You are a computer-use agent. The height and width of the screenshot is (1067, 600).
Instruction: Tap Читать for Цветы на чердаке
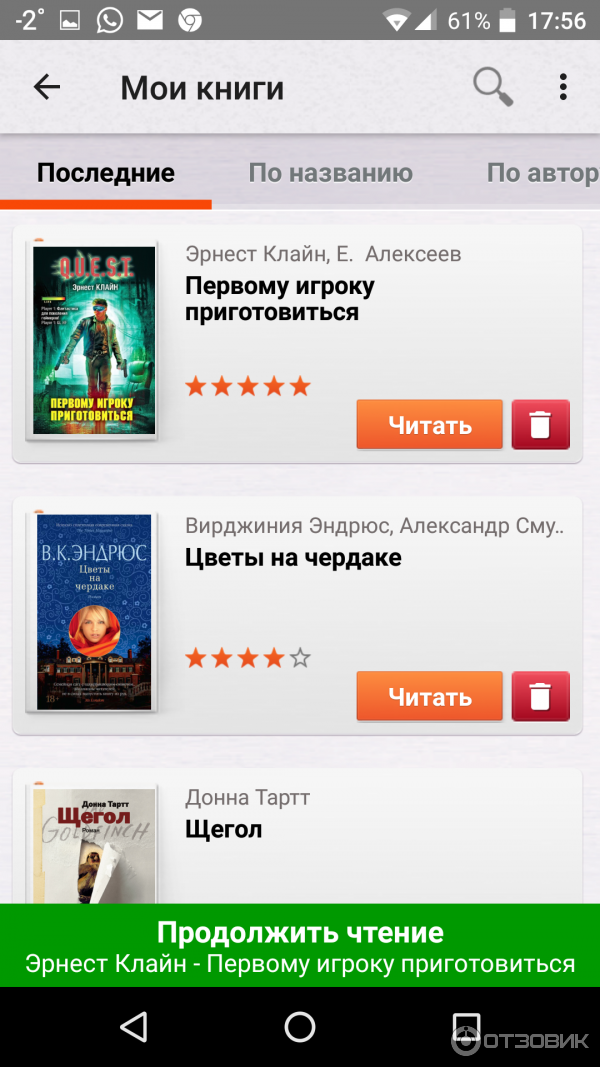(x=430, y=696)
